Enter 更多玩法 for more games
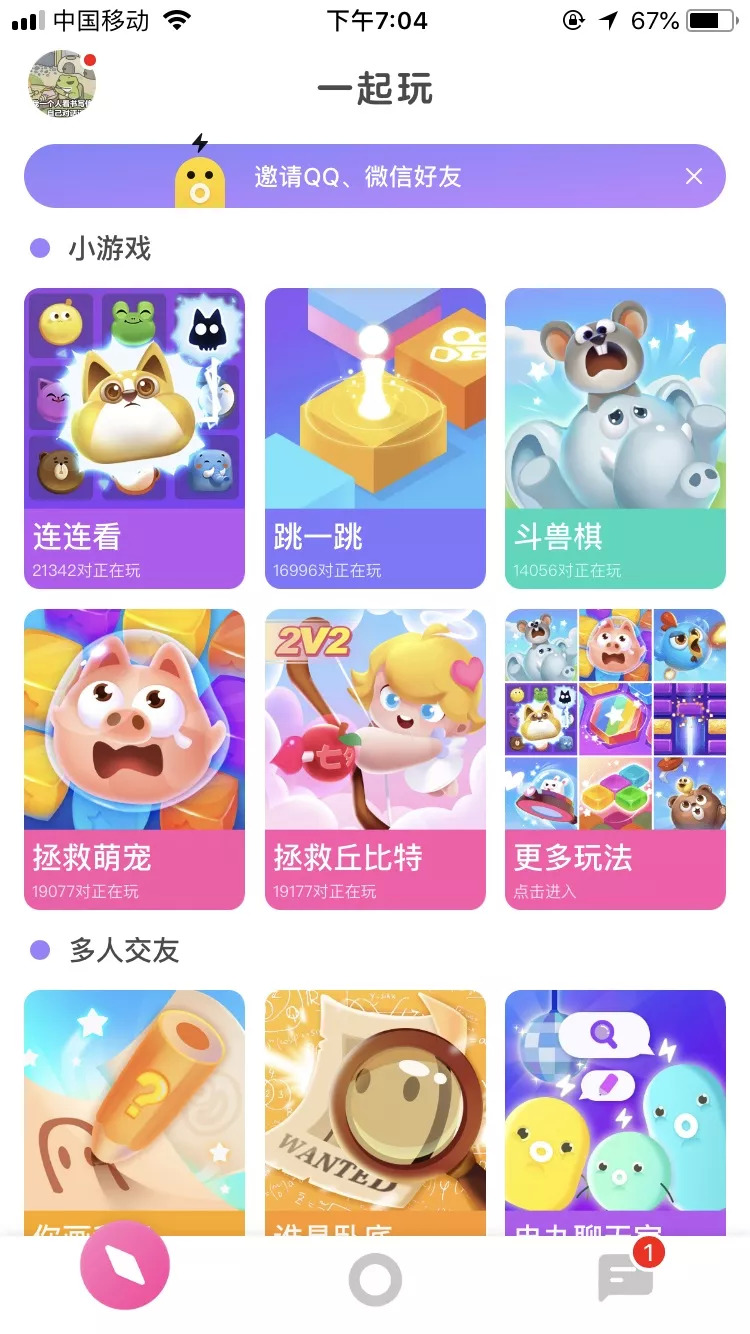This screenshot has width=750, height=1334. click(x=615, y=759)
